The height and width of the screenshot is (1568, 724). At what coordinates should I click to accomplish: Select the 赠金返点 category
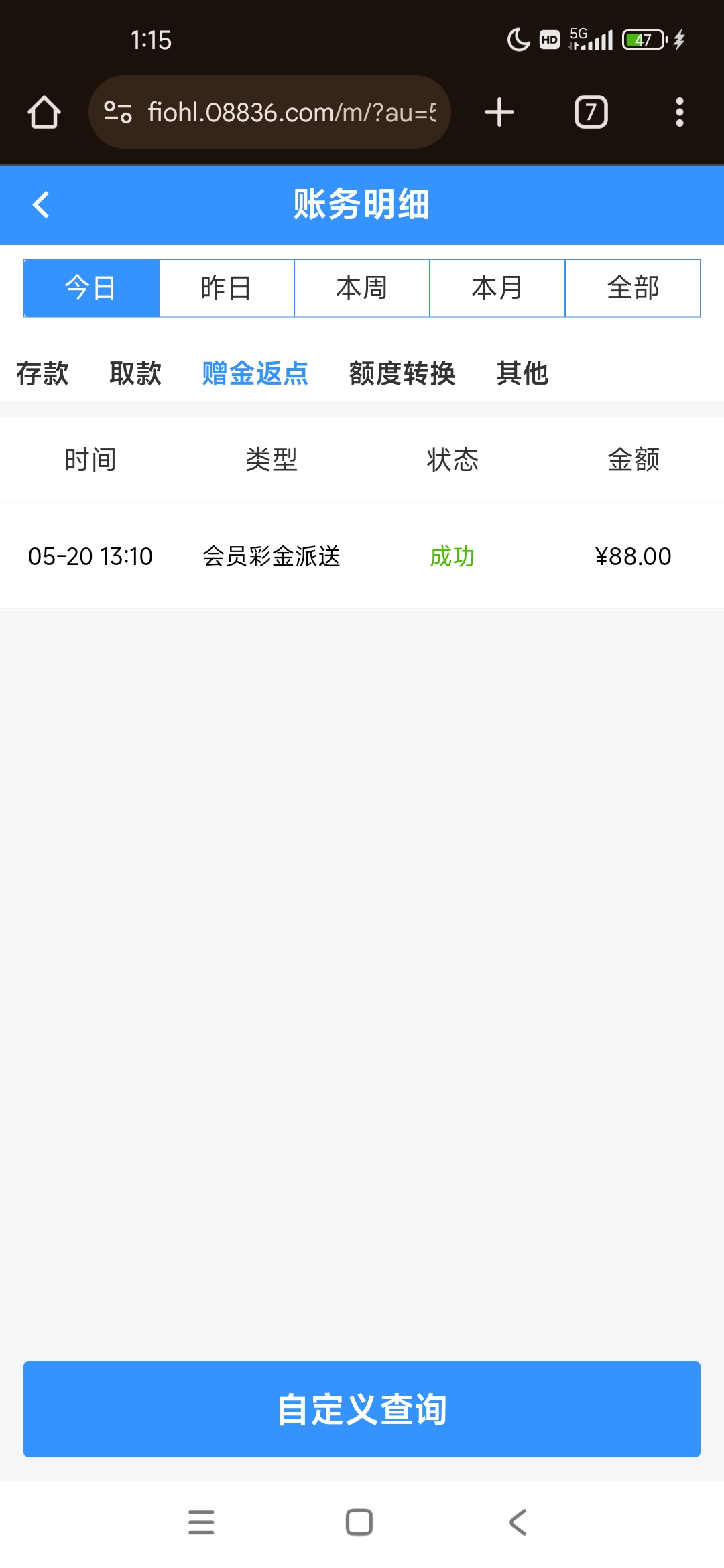coord(255,373)
